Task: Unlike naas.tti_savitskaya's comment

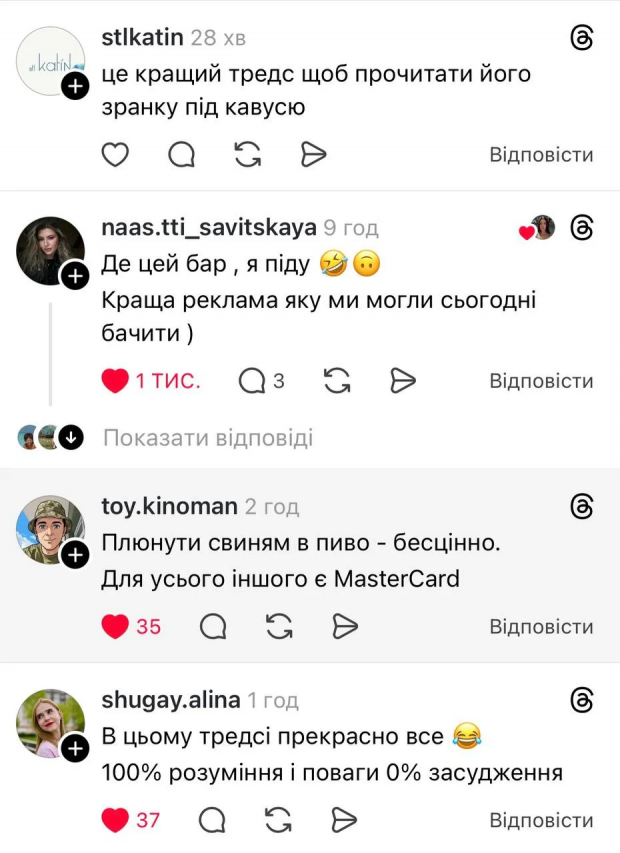Action: coord(116,381)
